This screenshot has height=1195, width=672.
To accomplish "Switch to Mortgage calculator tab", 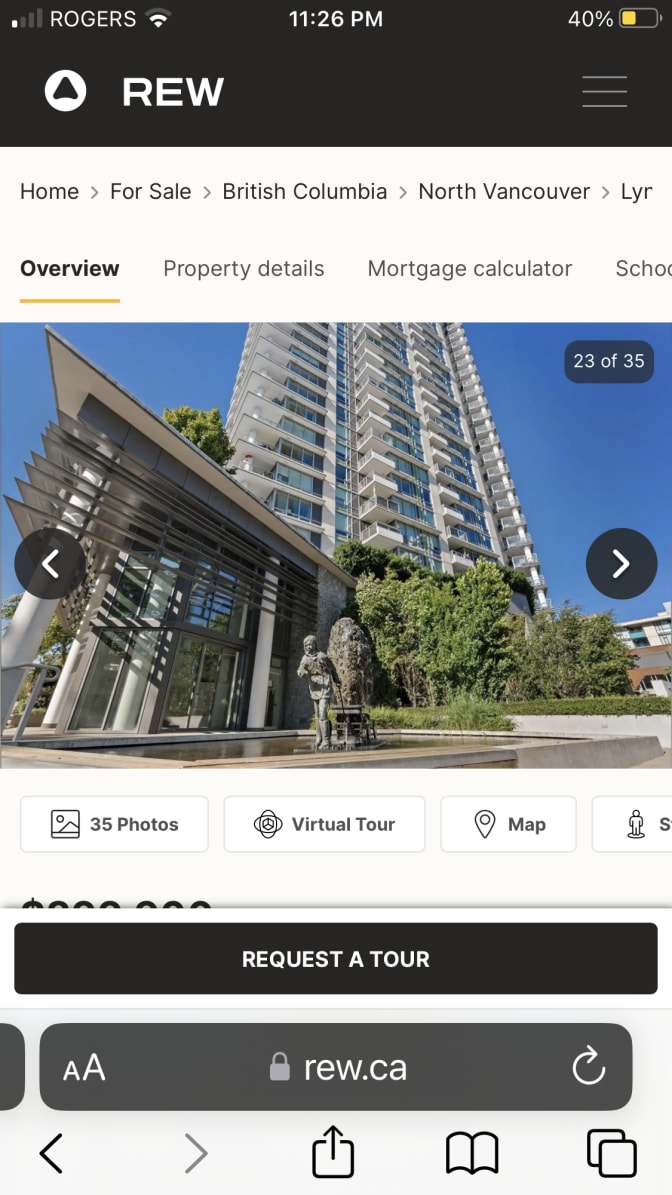I will [x=470, y=269].
